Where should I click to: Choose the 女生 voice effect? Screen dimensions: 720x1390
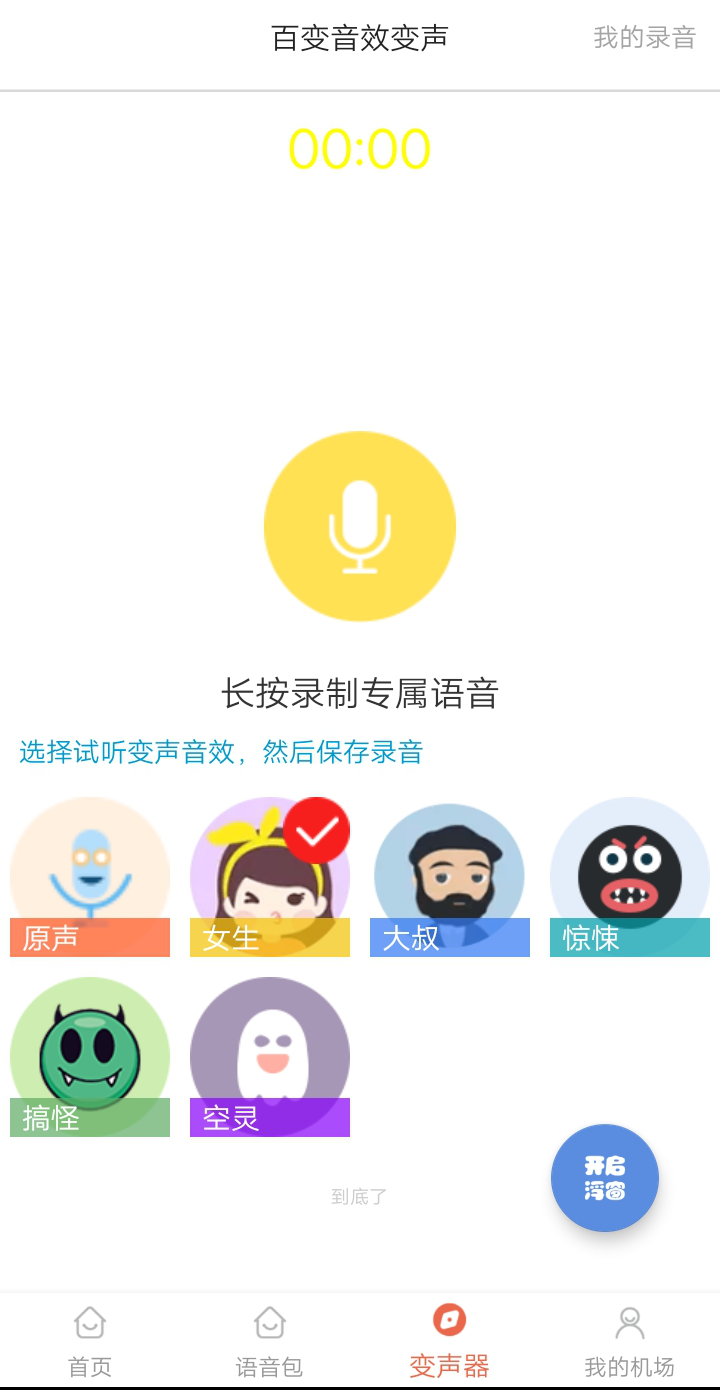pyautogui.click(x=270, y=877)
